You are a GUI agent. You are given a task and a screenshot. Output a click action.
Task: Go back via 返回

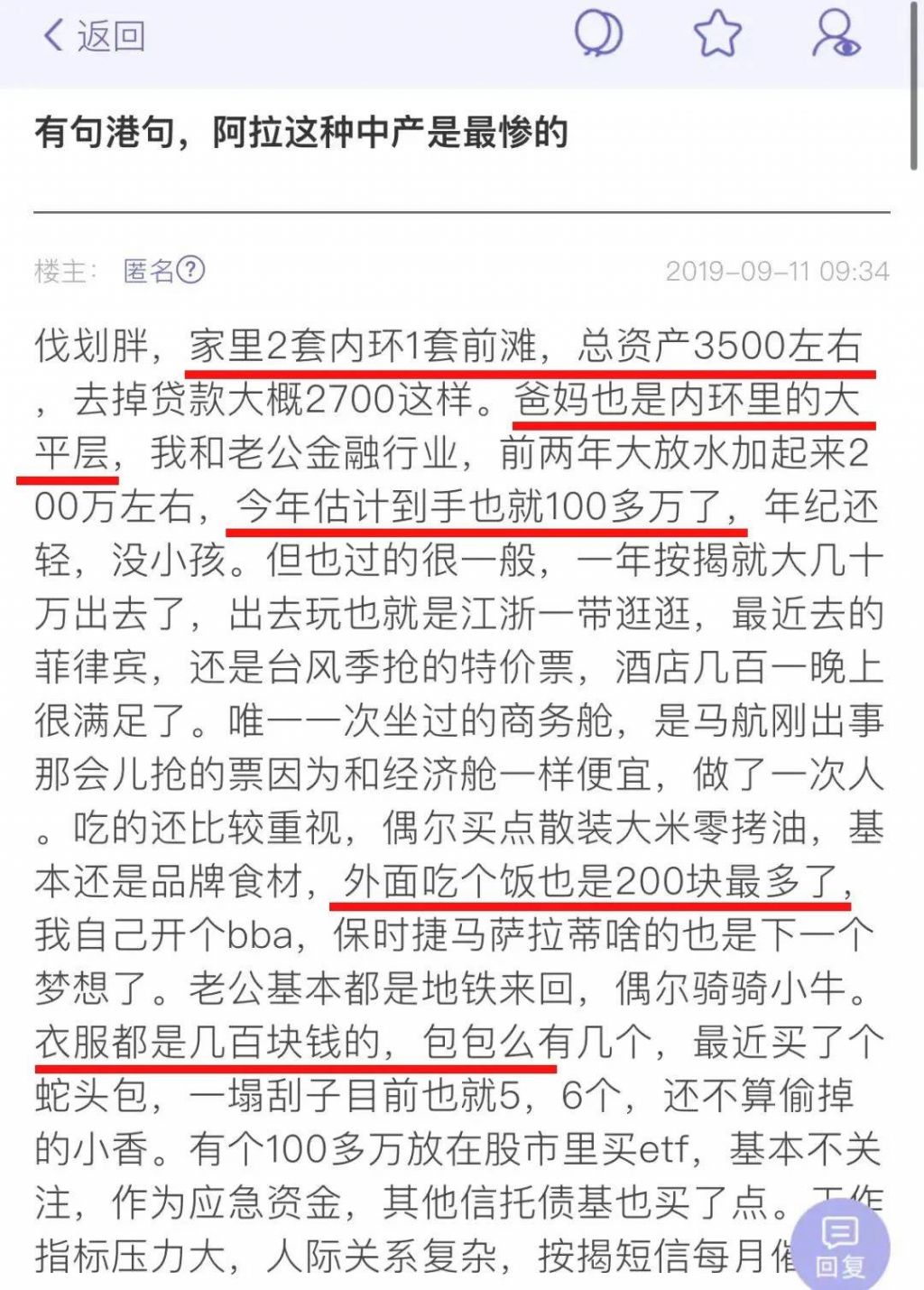94,36
